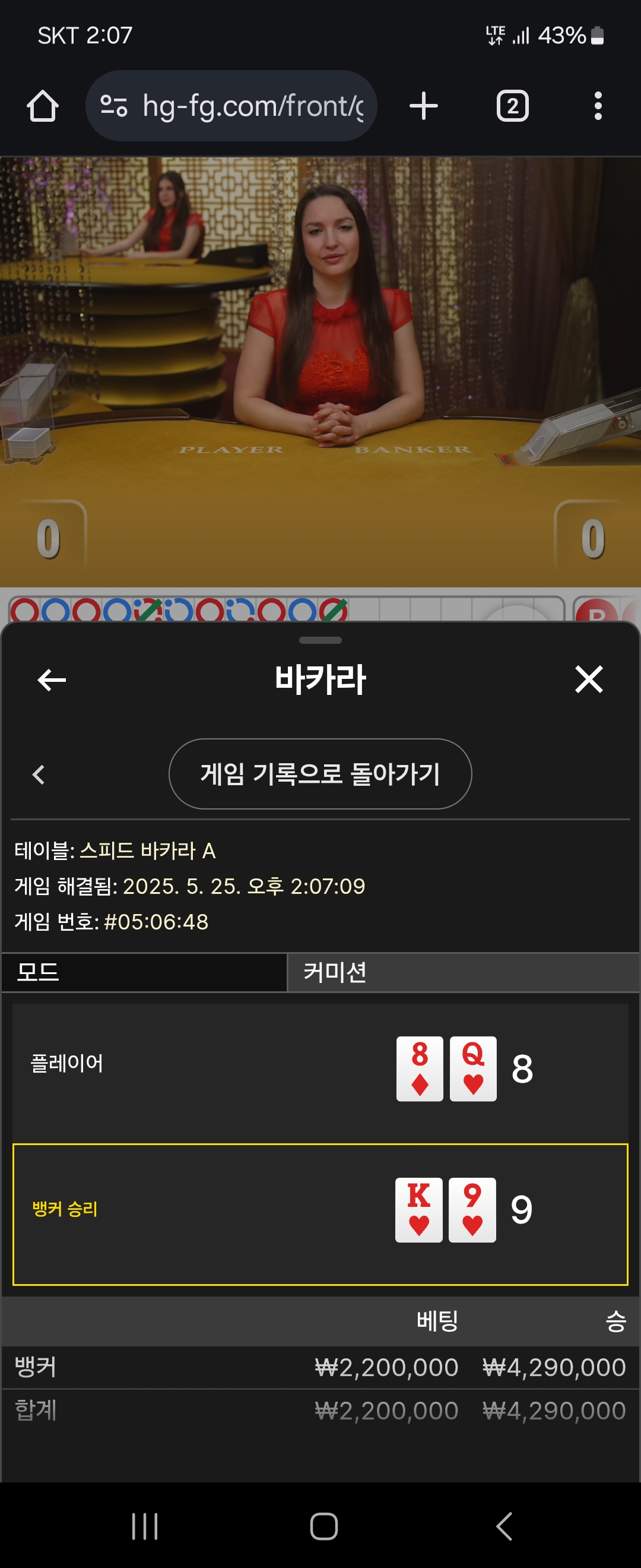
Task: Go back using the 바카라 panel arrow
Action: 52,679
